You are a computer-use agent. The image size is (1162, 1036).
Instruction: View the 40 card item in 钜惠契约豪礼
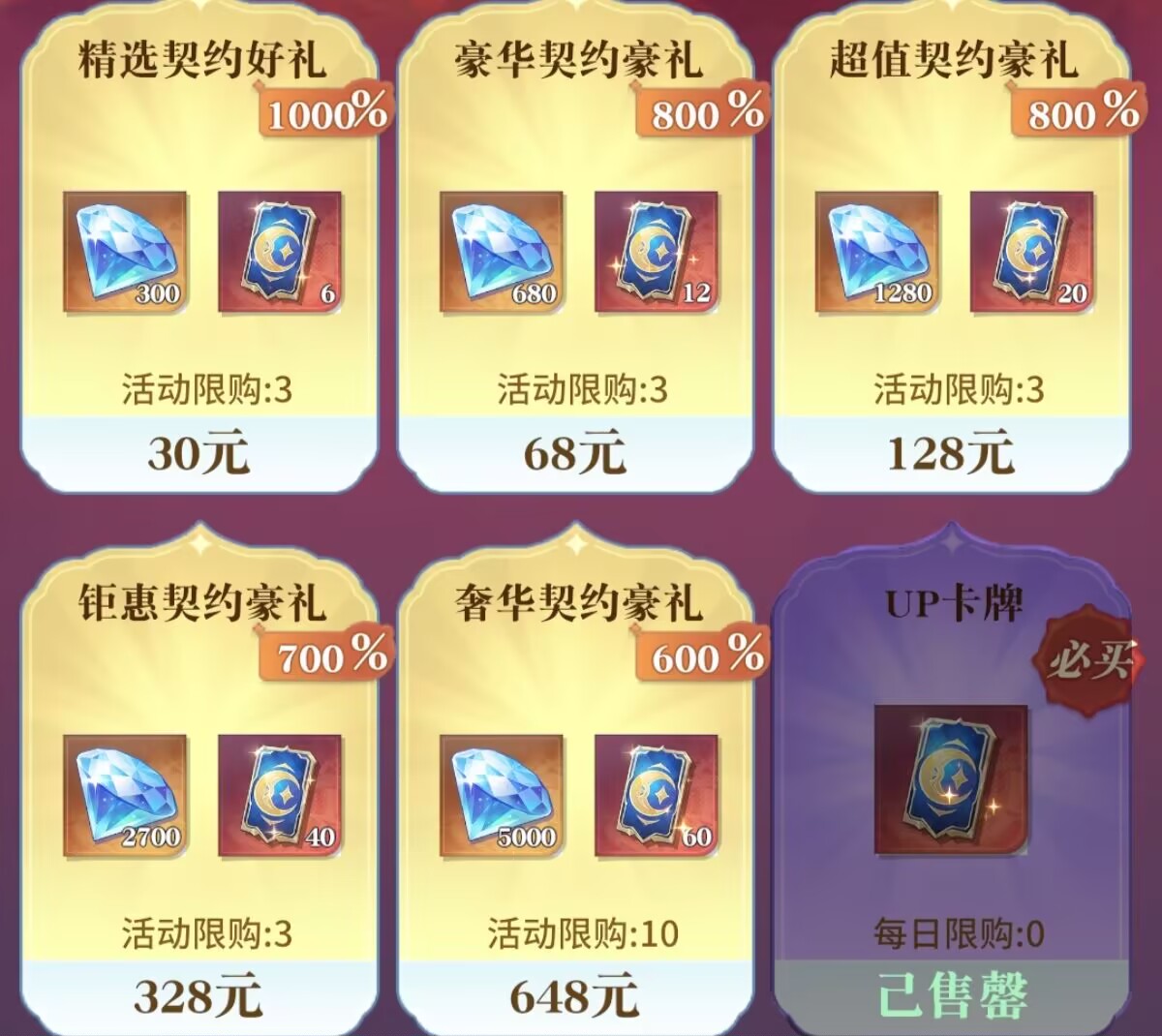[280, 796]
